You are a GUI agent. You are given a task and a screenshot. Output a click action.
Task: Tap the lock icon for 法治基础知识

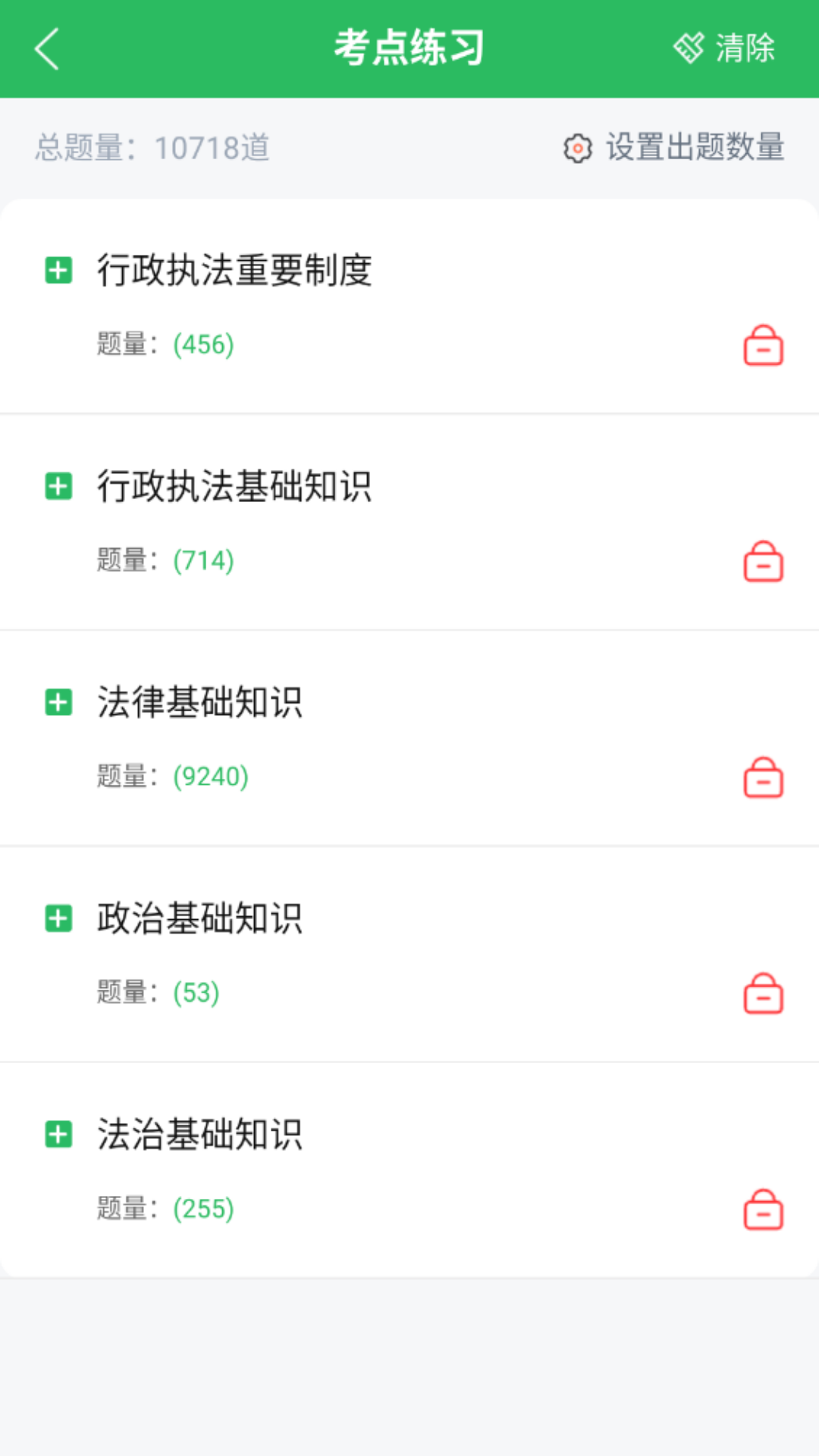coord(763,1208)
